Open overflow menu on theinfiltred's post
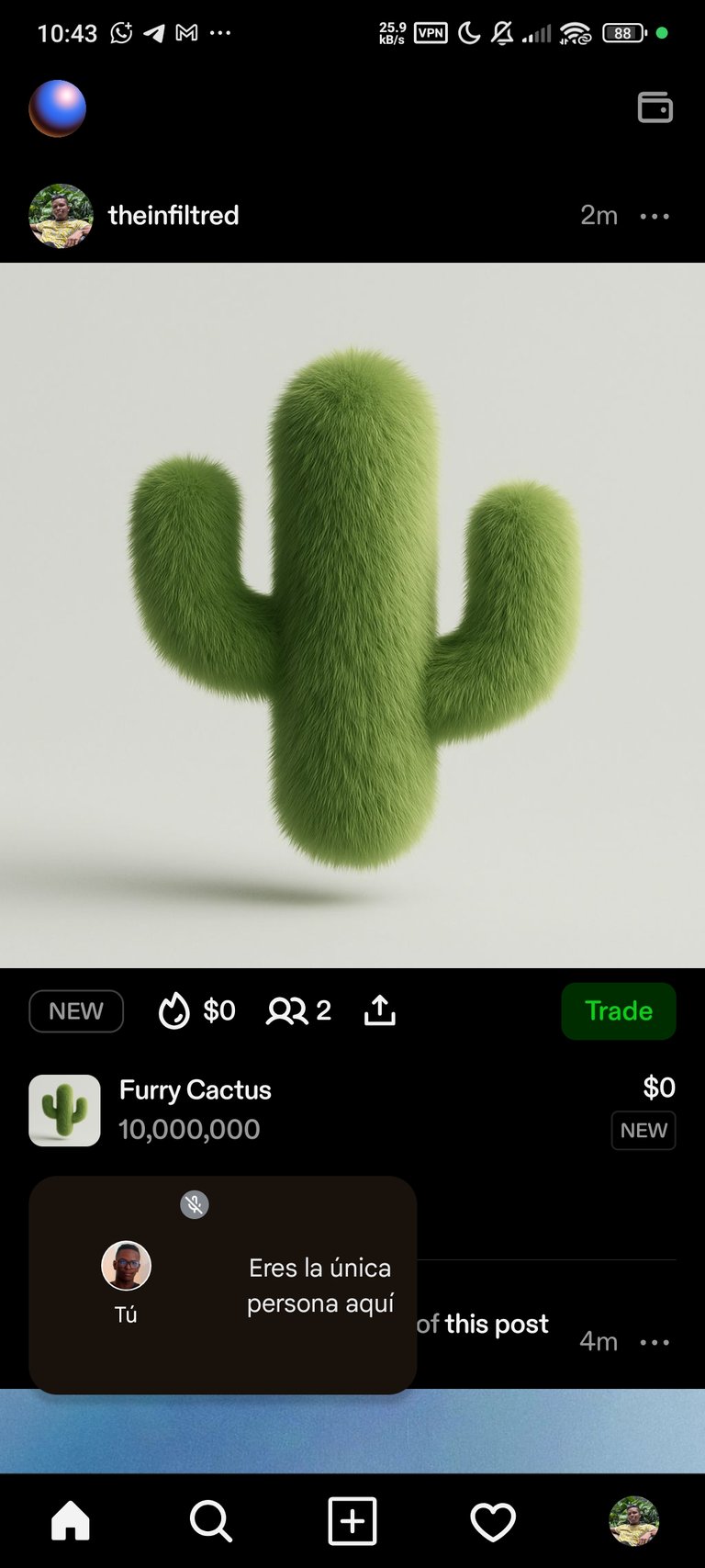 (655, 216)
